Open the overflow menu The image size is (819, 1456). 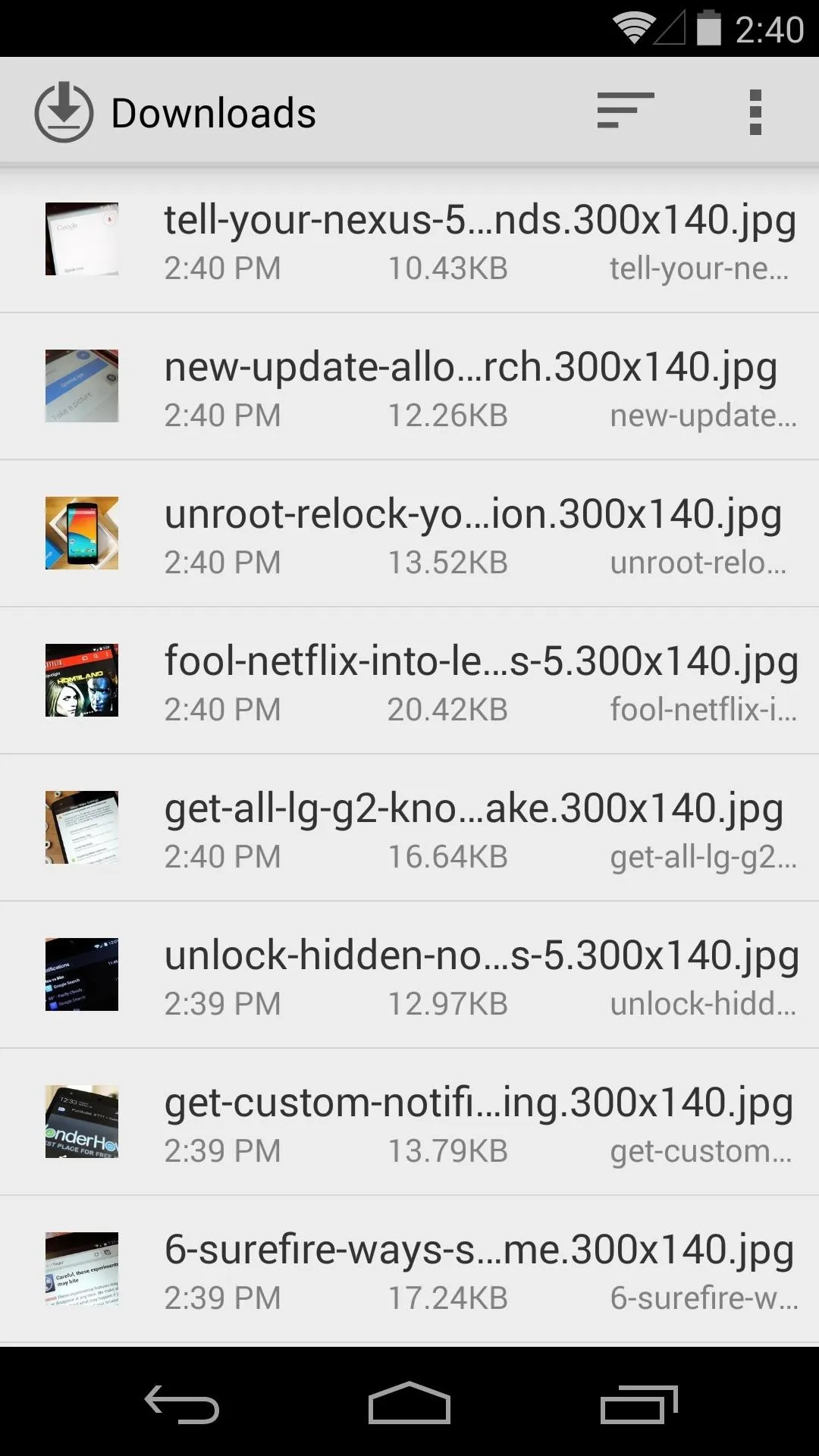pyautogui.click(x=755, y=112)
